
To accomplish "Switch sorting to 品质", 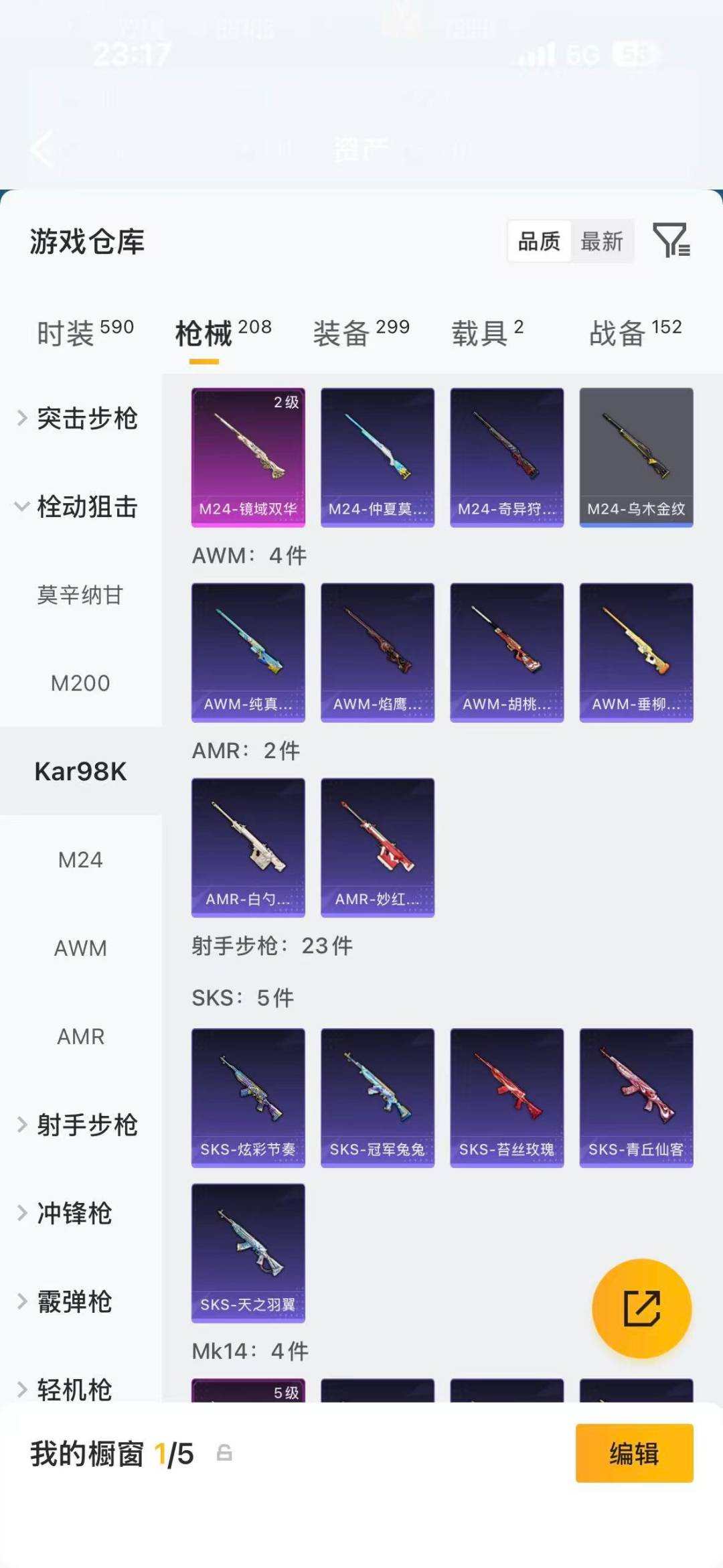I will [540, 242].
